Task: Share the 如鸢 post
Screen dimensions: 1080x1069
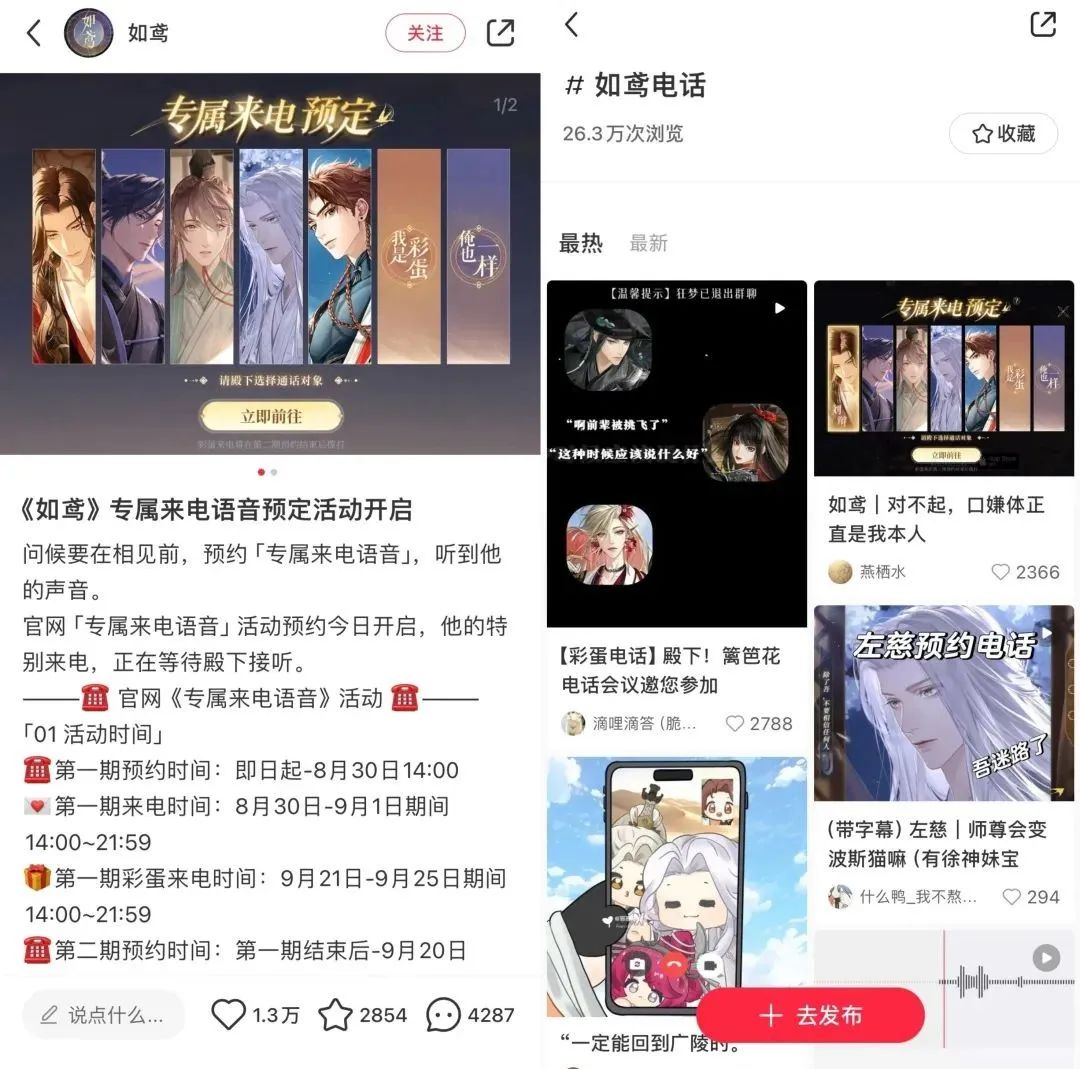Action: 500,33
